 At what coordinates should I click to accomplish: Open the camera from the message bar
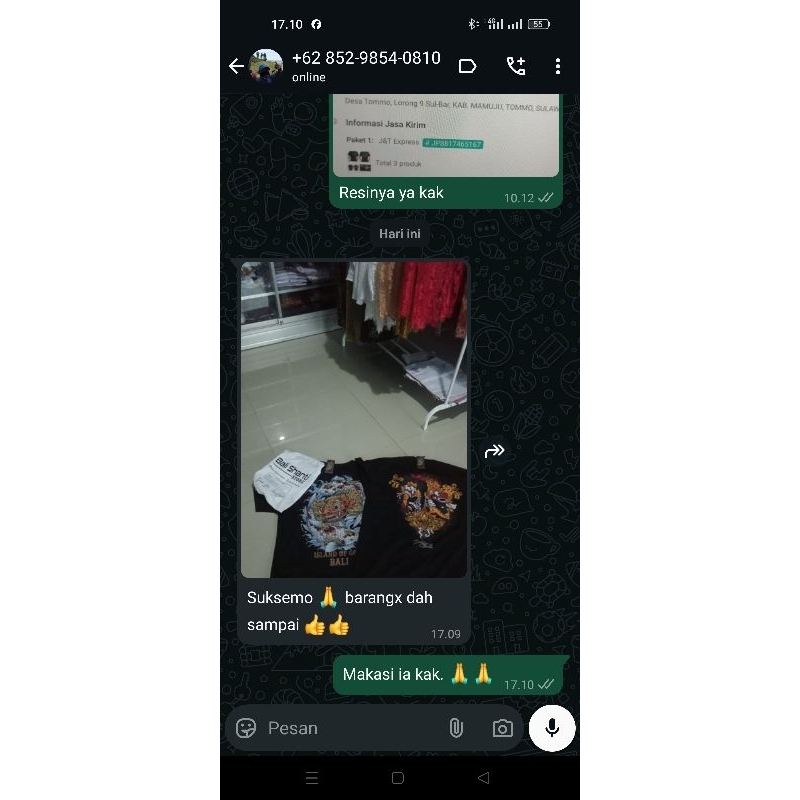tap(503, 728)
